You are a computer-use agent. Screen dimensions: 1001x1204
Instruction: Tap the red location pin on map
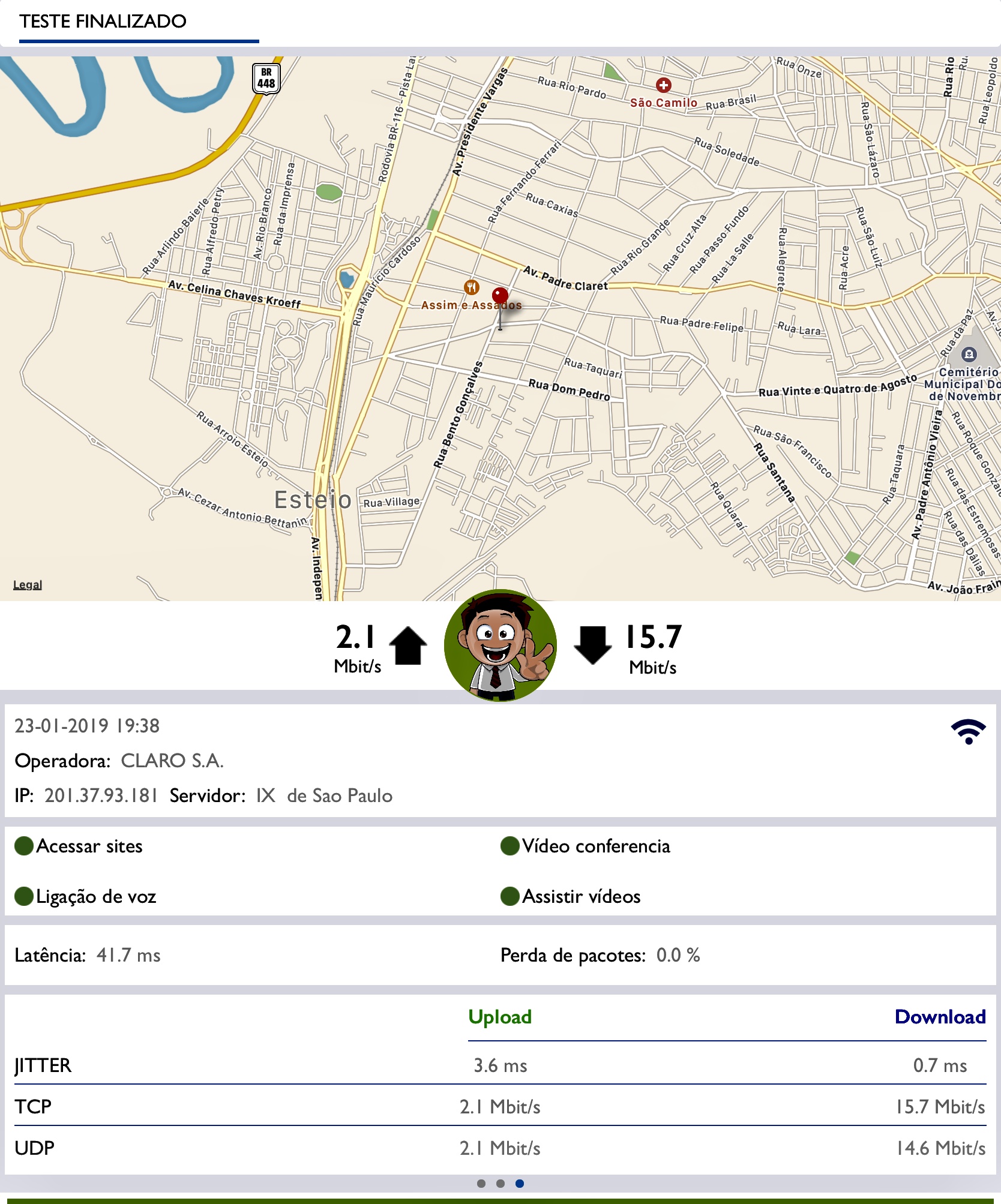[500, 296]
